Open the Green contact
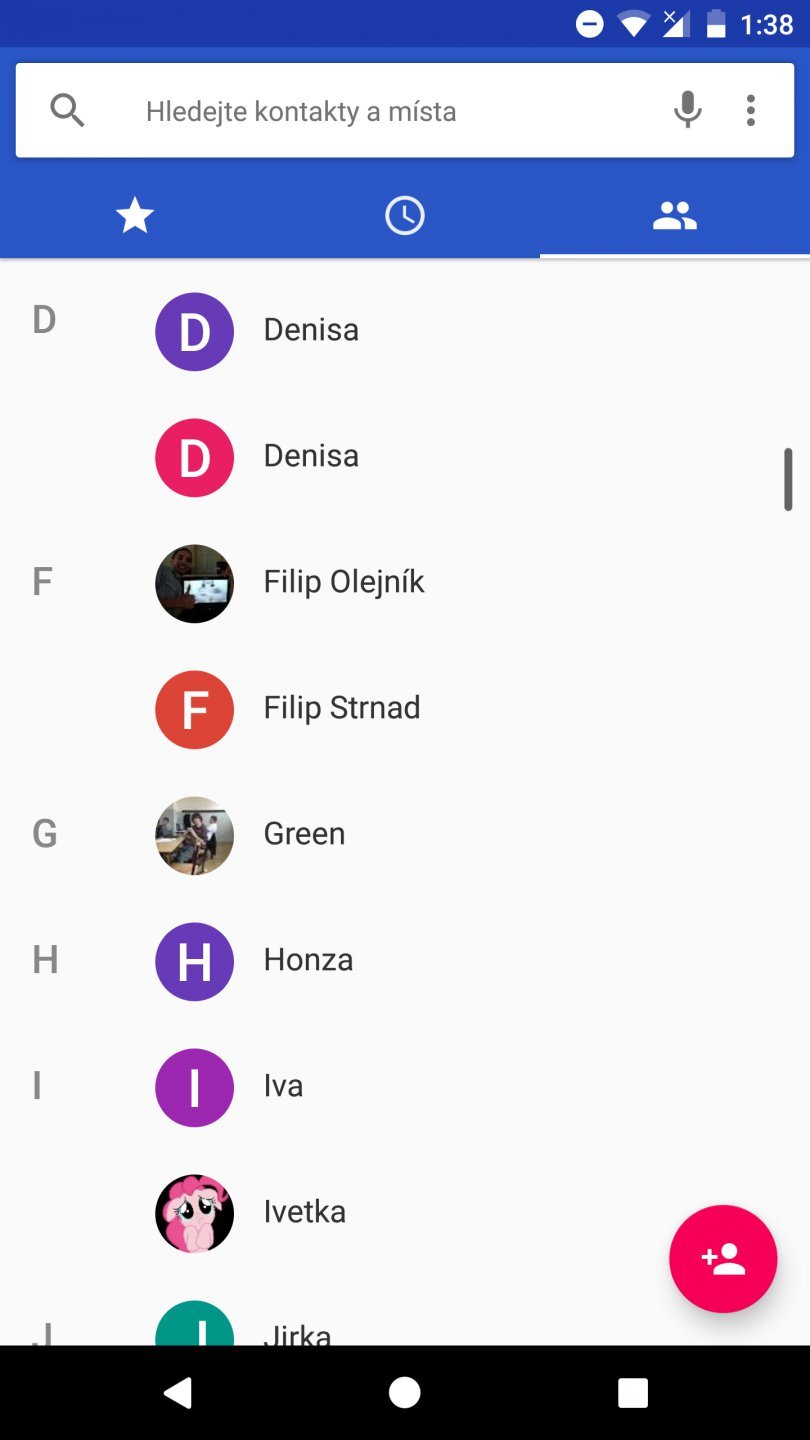This screenshot has height=1440, width=810. click(304, 834)
